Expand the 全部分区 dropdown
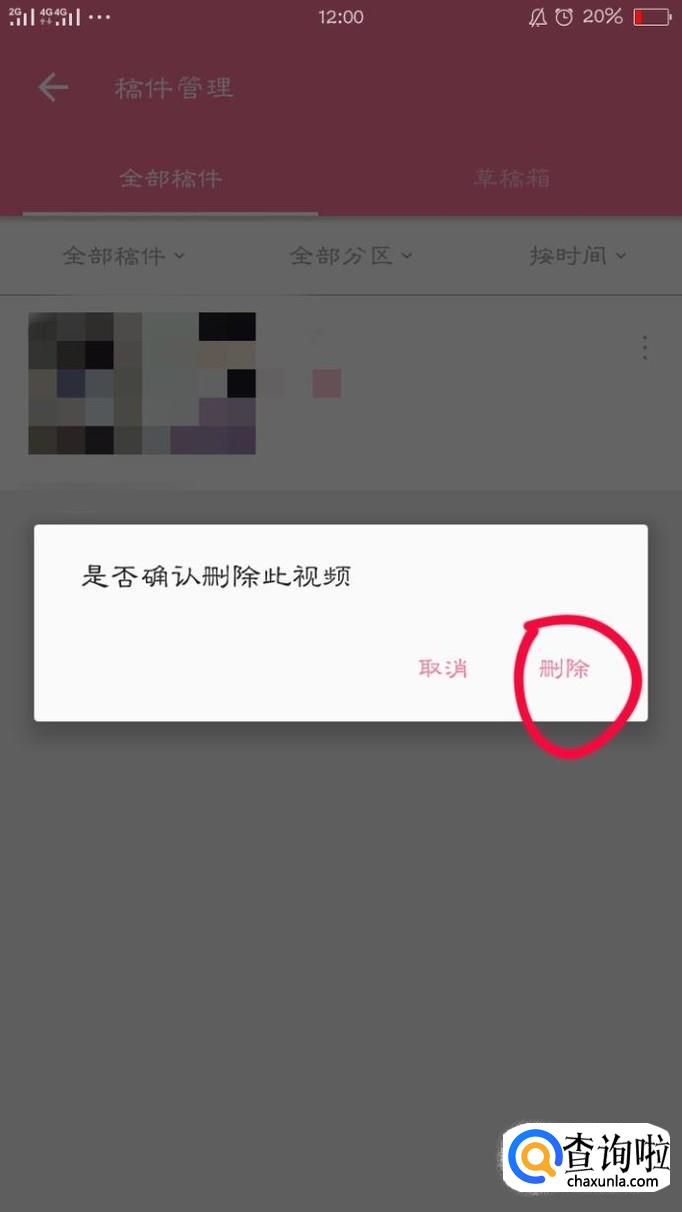 351,256
